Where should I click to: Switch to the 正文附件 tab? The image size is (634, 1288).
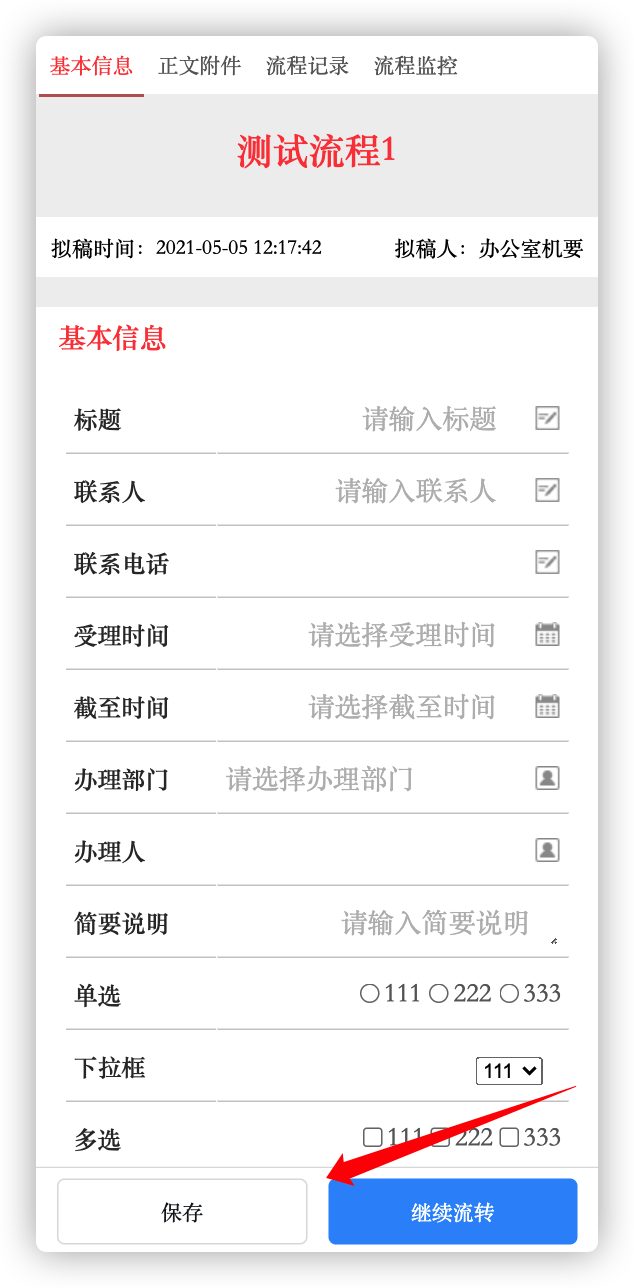(x=200, y=67)
